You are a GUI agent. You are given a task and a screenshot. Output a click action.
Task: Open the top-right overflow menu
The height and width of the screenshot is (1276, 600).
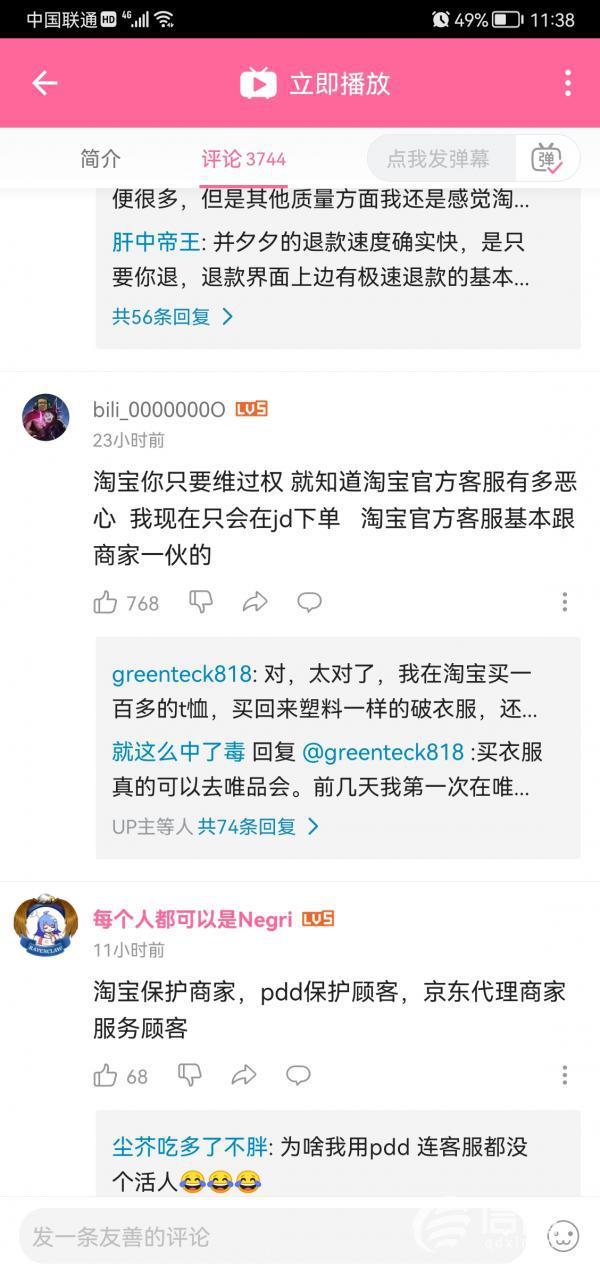tap(567, 83)
